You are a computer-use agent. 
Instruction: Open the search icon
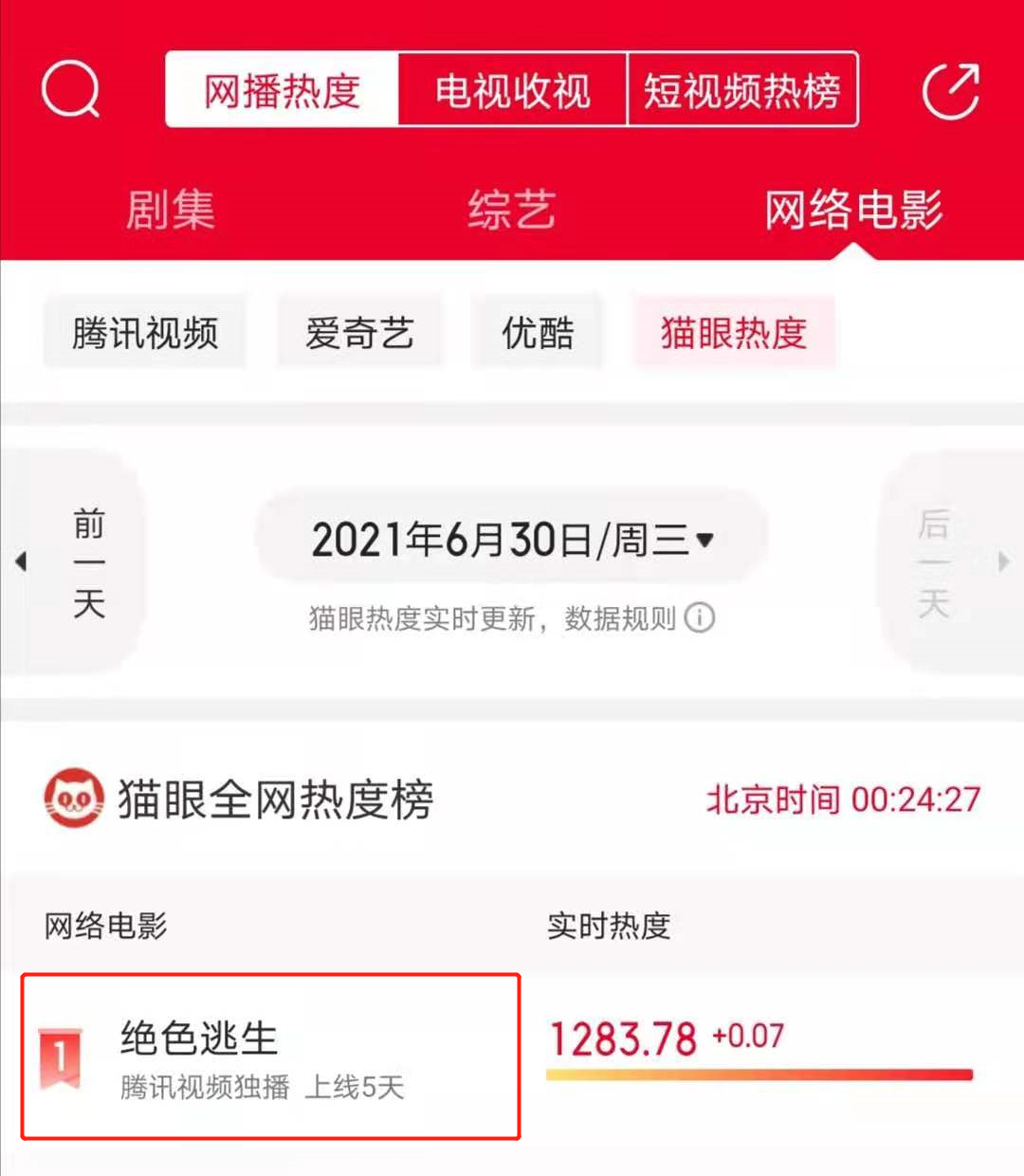(x=71, y=90)
